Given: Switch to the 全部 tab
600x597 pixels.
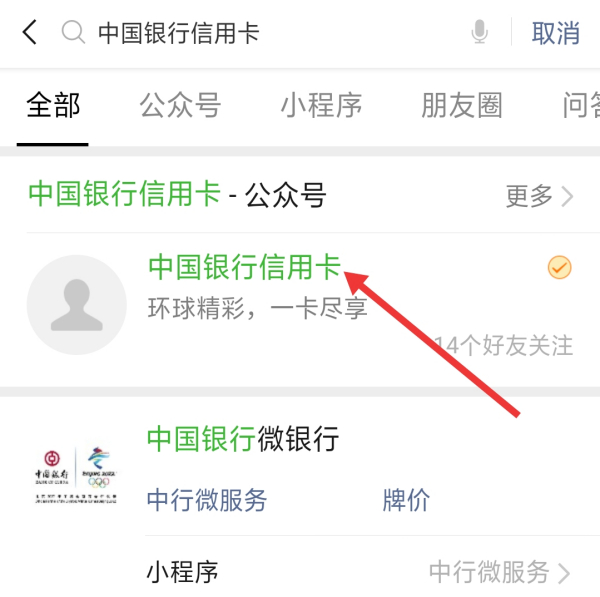Looking at the screenshot, I should (53, 105).
